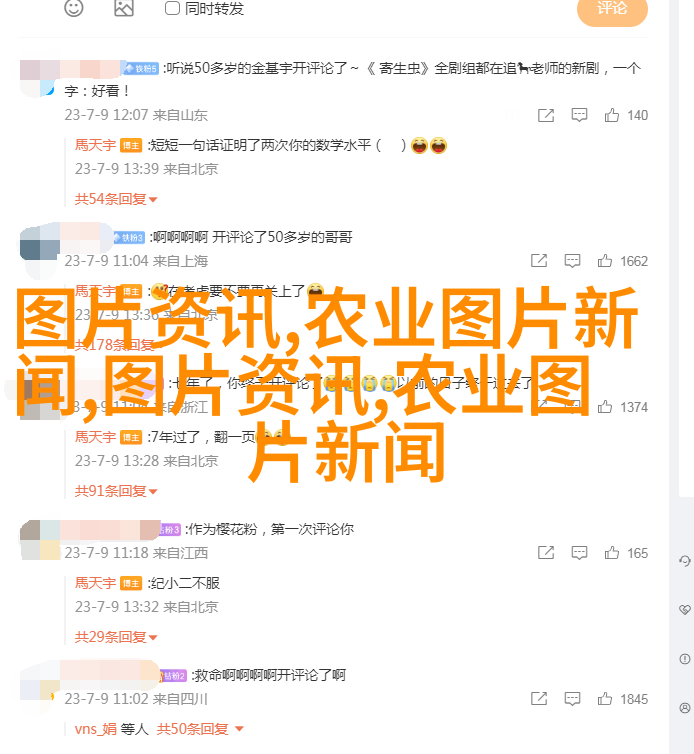Repost the 11:12 comment from 四川
Viewport: 694px width, 754px height.
(539, 699)
